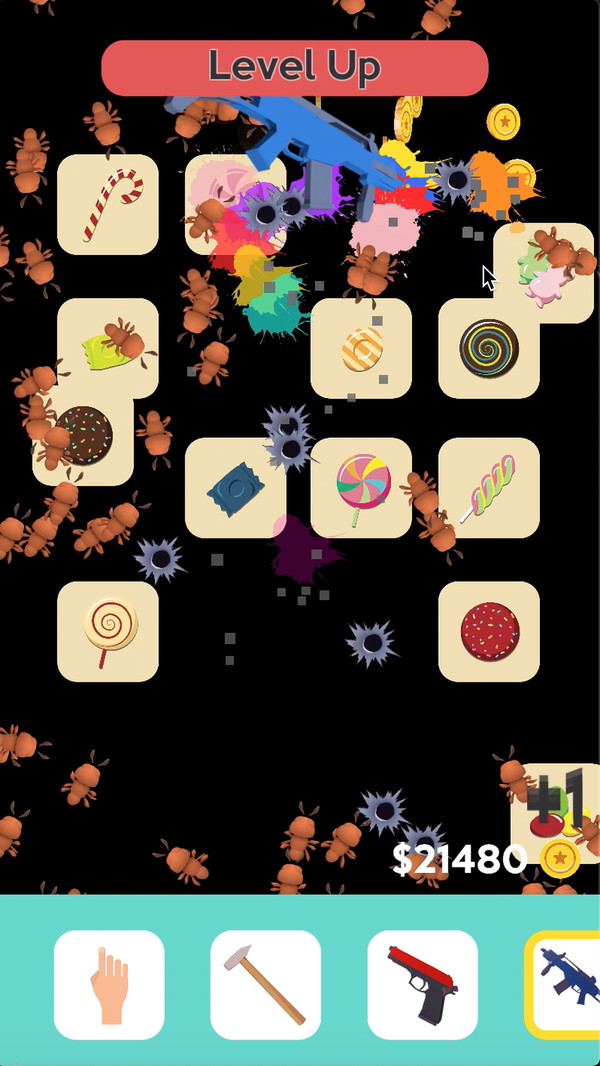Tap the Level Up button
Image resolution: width=600 pixels, height=1066 pixels.
pyautogui.click(x=294, y=68)
